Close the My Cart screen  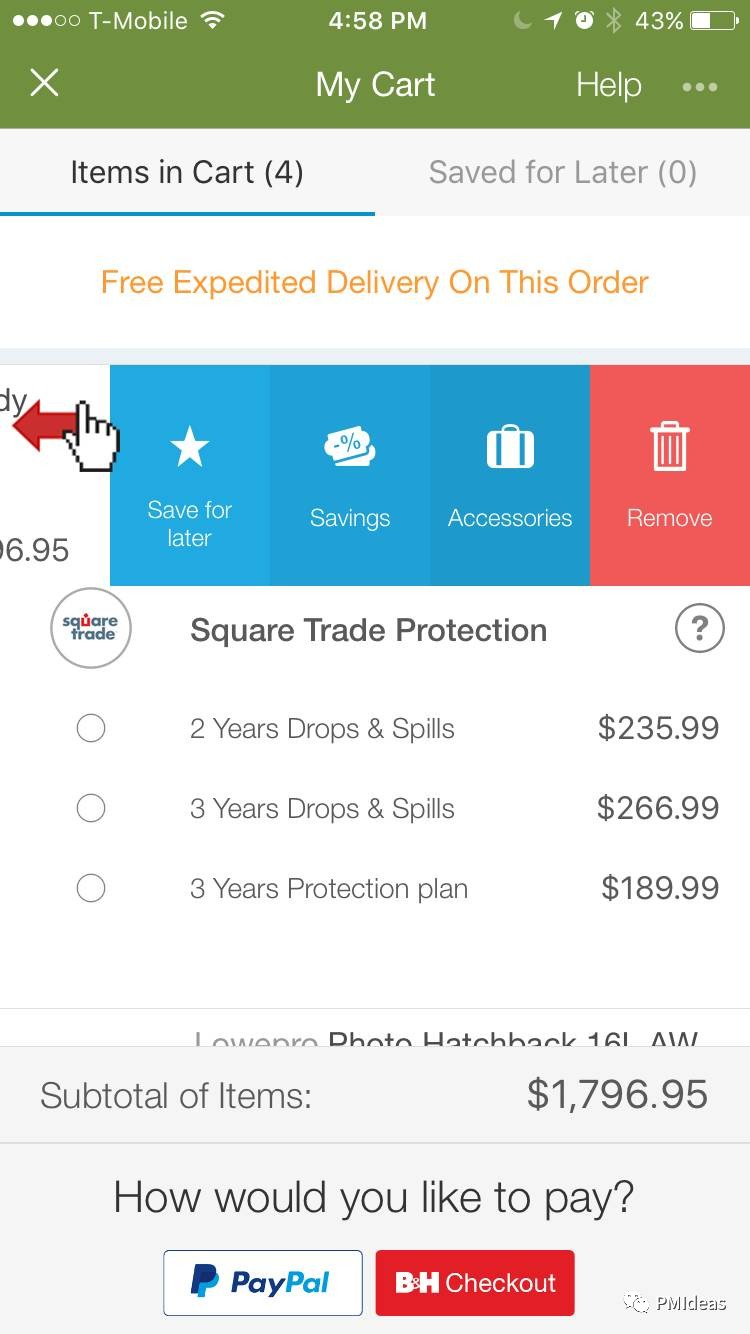point(44,83)
